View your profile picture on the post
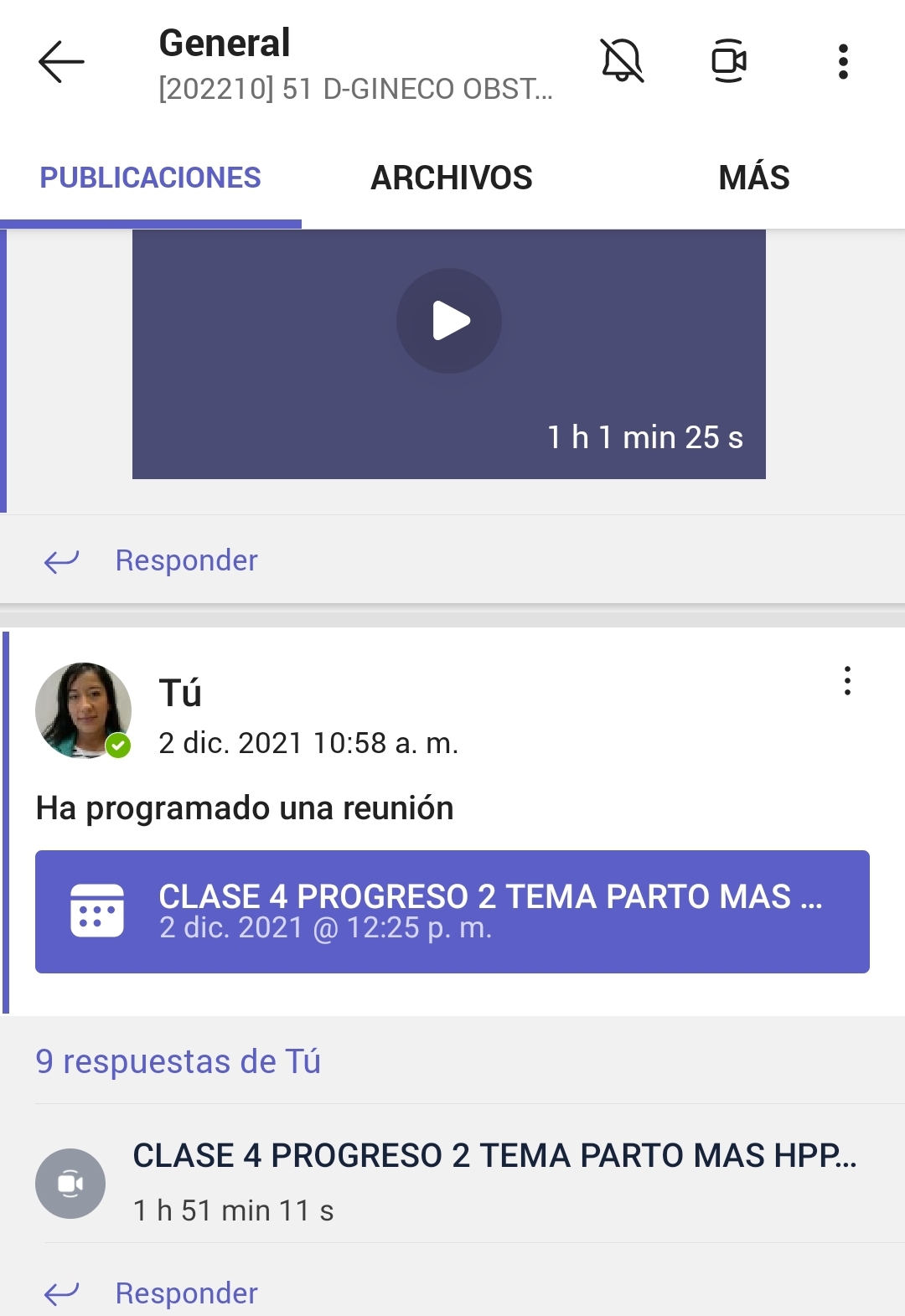Image resolution: width=905 pixels, height=1316 pixels. pyautogui.click(x=83, y=710)
